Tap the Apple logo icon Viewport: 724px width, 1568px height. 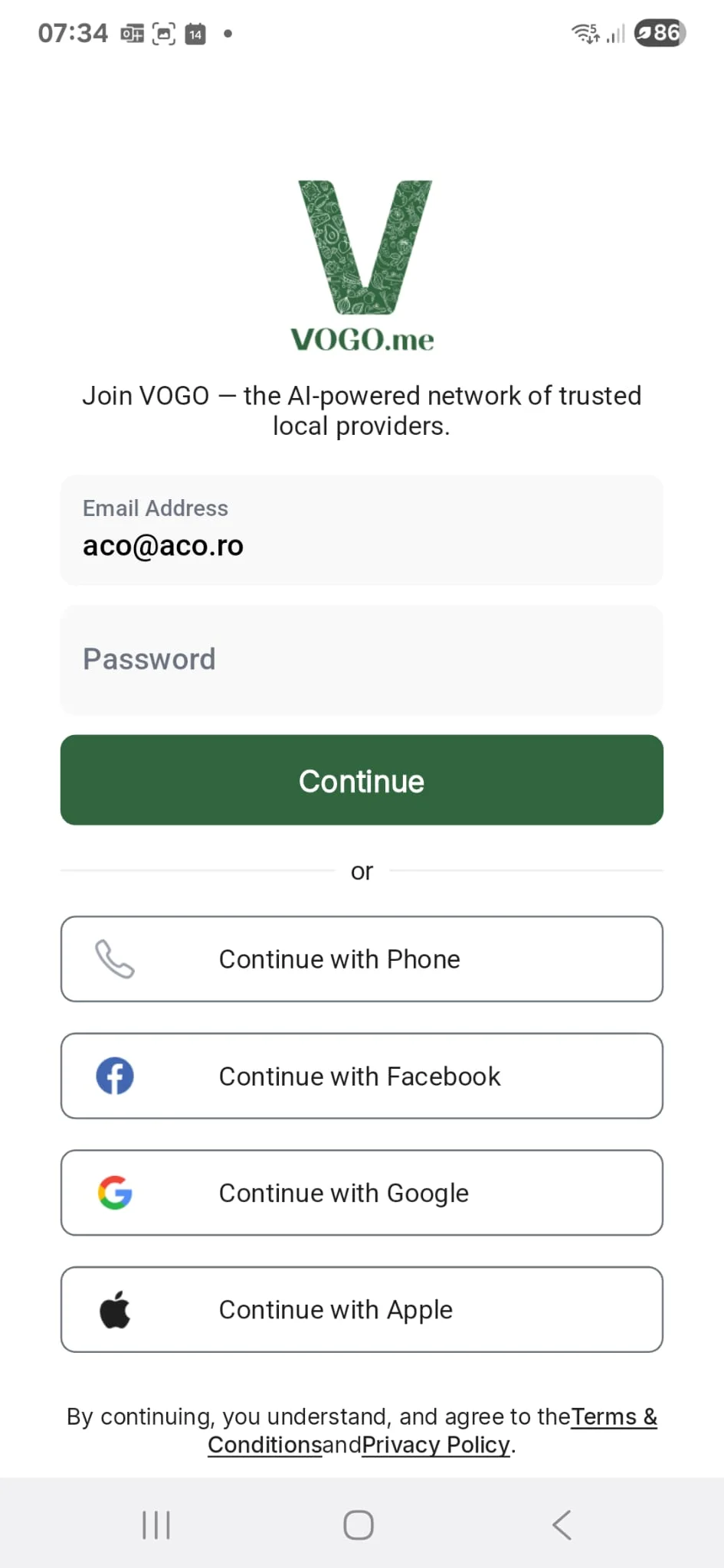[116, 1308]
